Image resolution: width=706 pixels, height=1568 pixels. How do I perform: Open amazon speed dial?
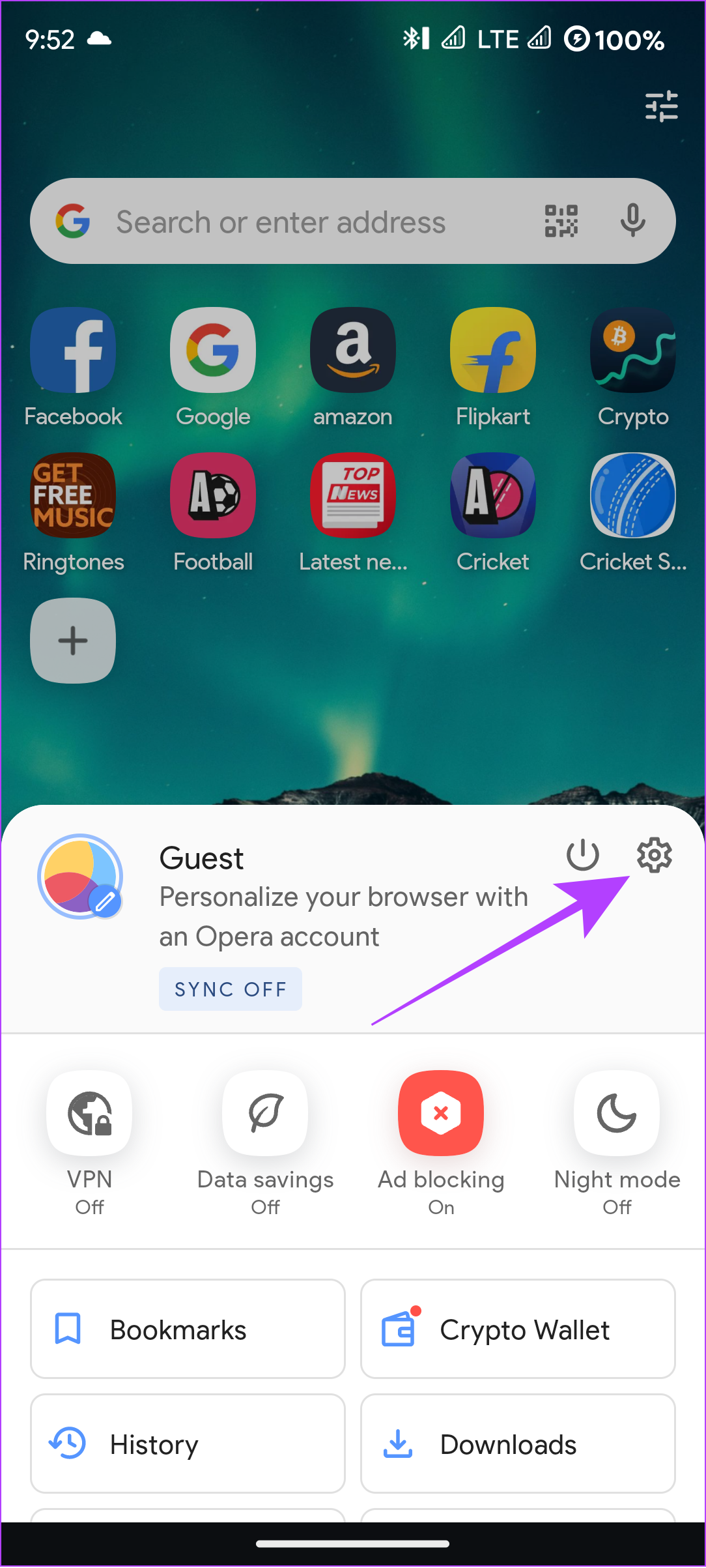[352, 351]
